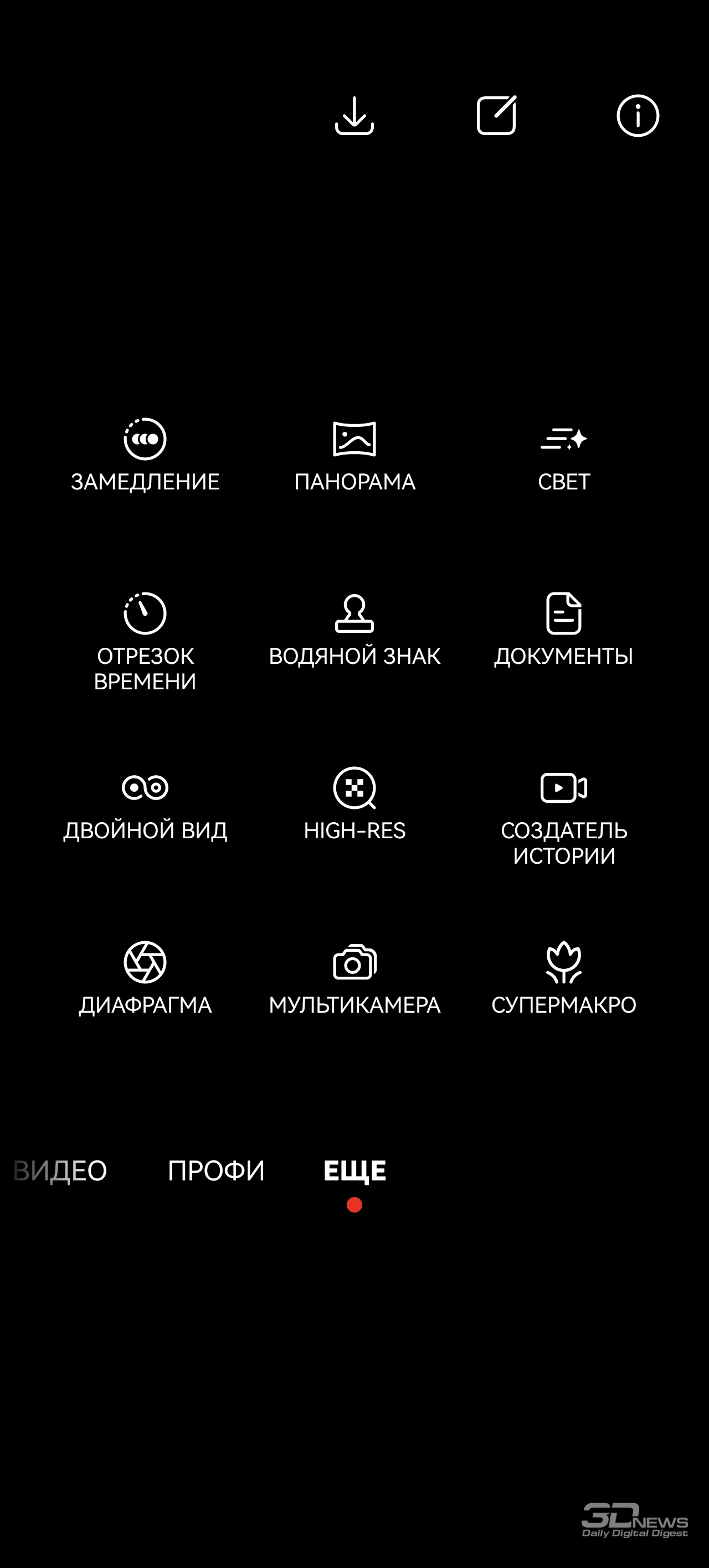Switch to the Профи tab

click(216, 1170)
